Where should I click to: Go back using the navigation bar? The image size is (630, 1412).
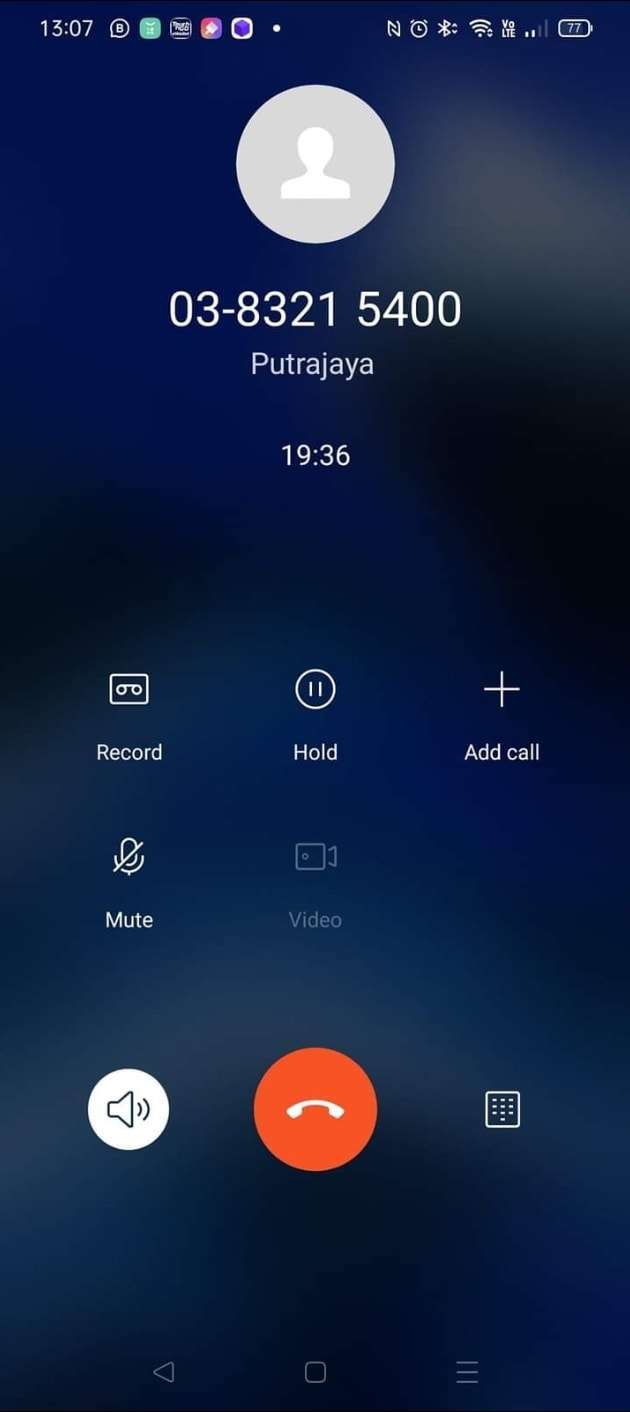tap(163, 1372)
